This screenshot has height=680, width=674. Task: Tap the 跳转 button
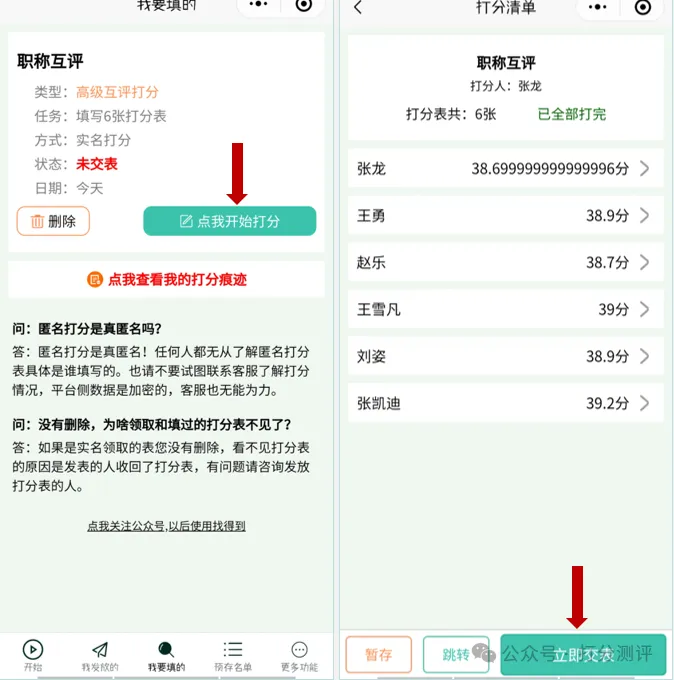[x=455, y=654]
